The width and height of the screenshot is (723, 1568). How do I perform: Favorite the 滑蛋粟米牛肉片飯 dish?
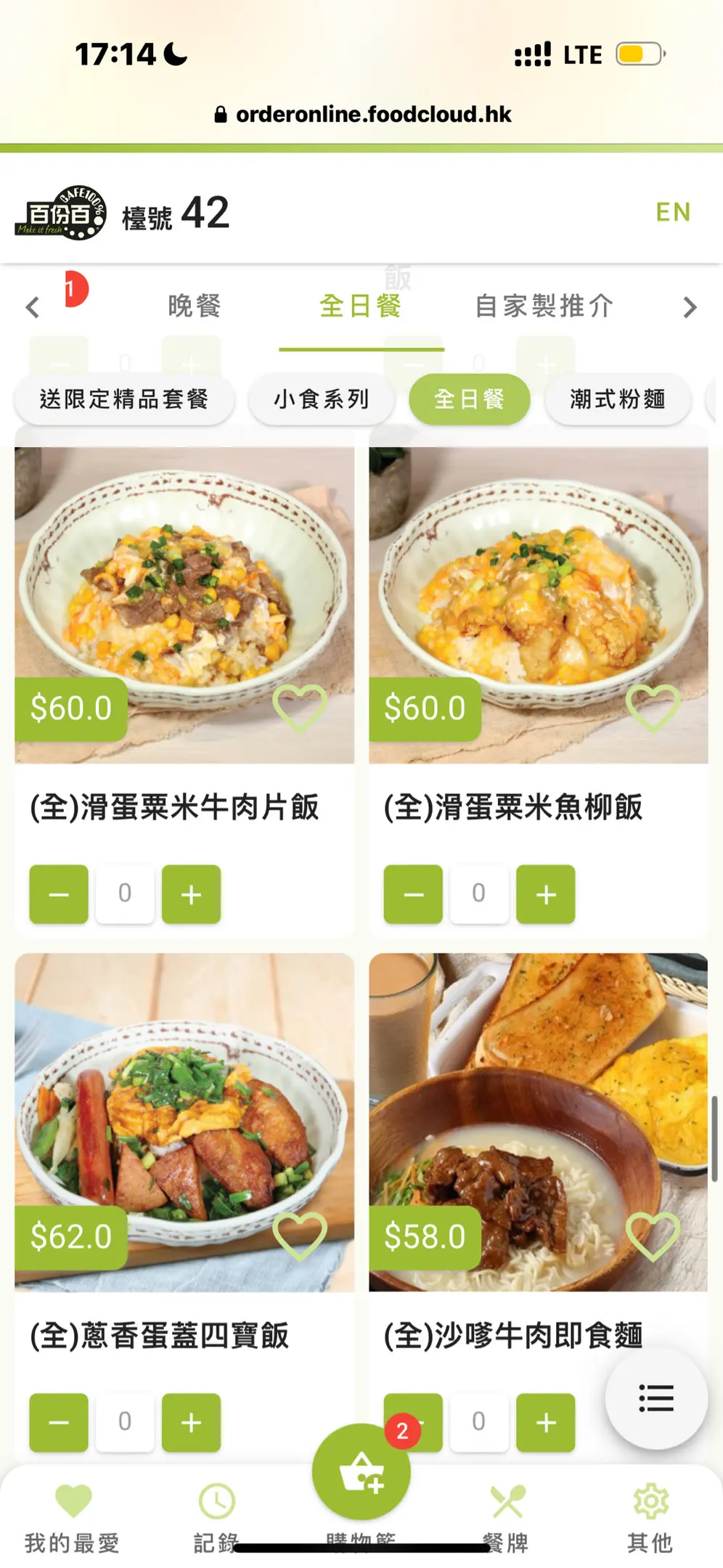pyautogui.click(x=299, y=707)
